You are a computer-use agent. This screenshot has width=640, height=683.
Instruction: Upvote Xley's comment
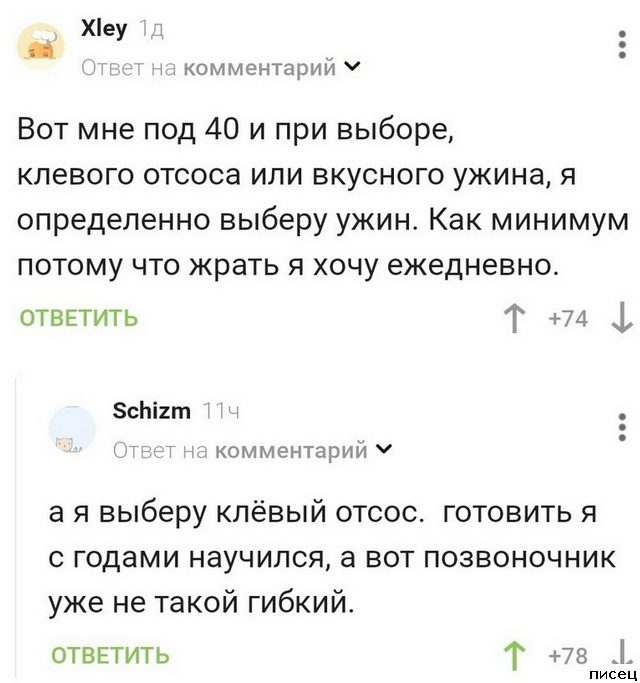pyautogui.click(x=516, y=319)
